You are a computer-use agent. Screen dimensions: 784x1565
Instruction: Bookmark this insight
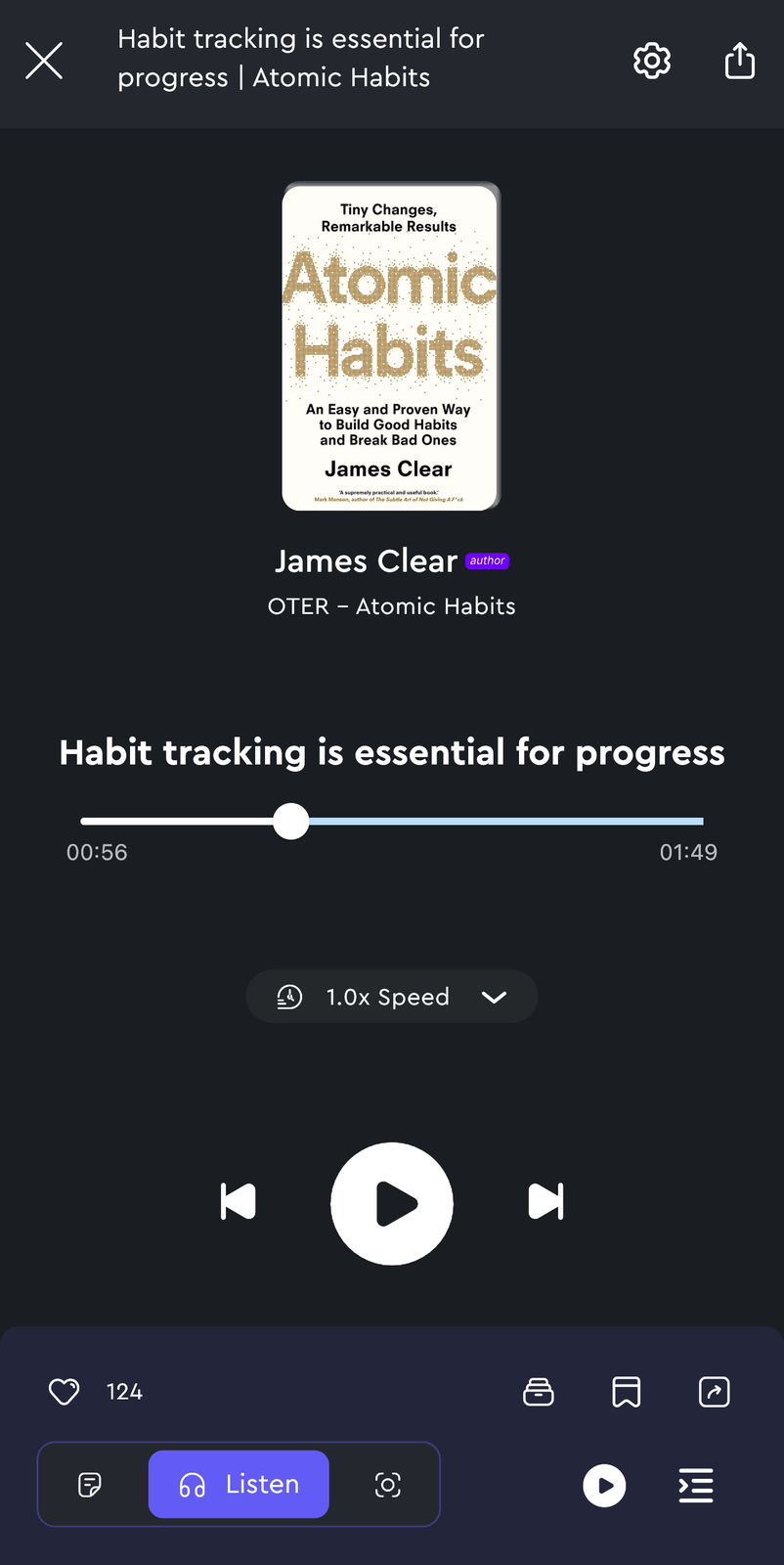pos(627,1392)
